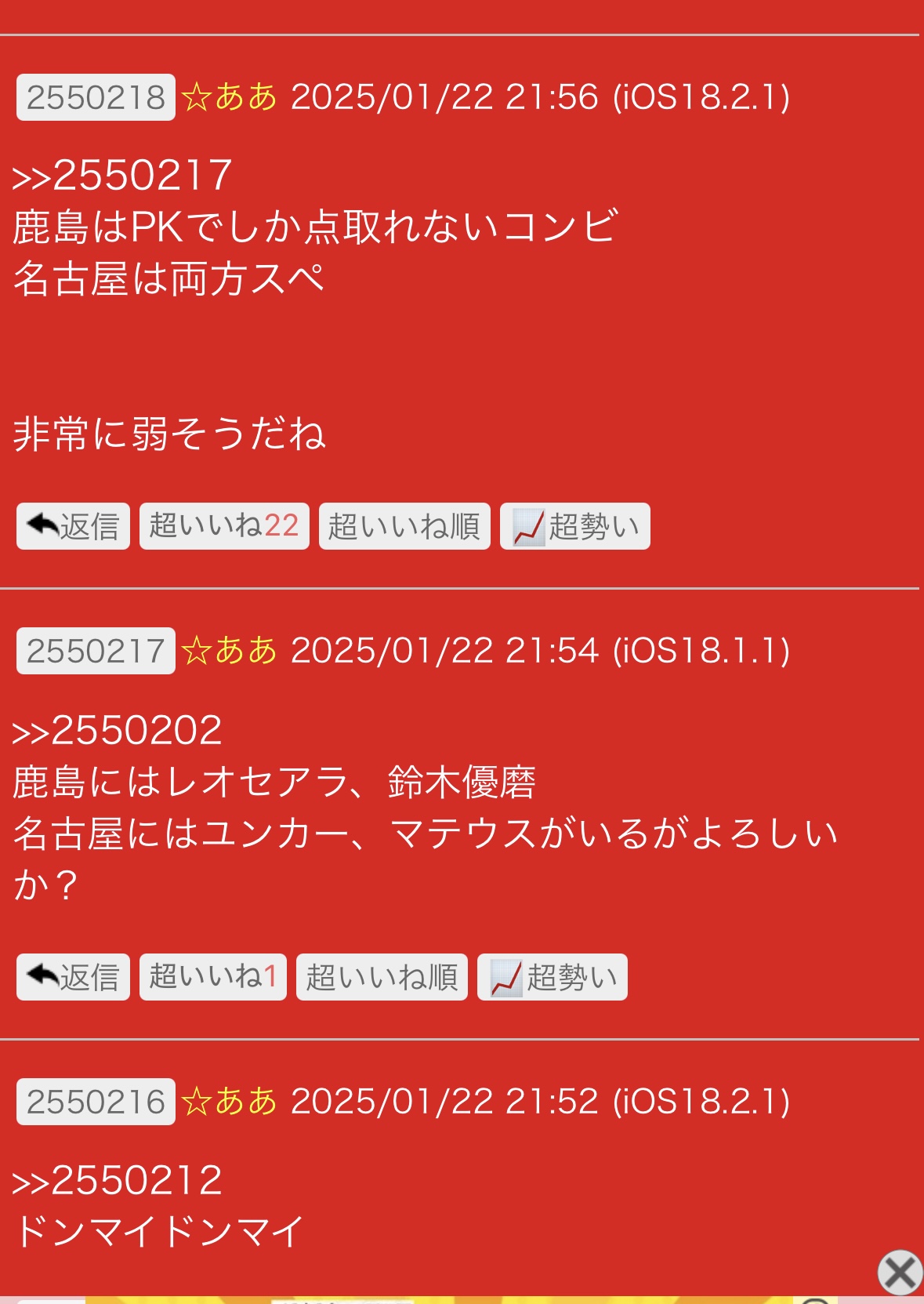Tap post number 2550218 badge
This screenshot has width=924, height=1304.
tap(96, 97)
